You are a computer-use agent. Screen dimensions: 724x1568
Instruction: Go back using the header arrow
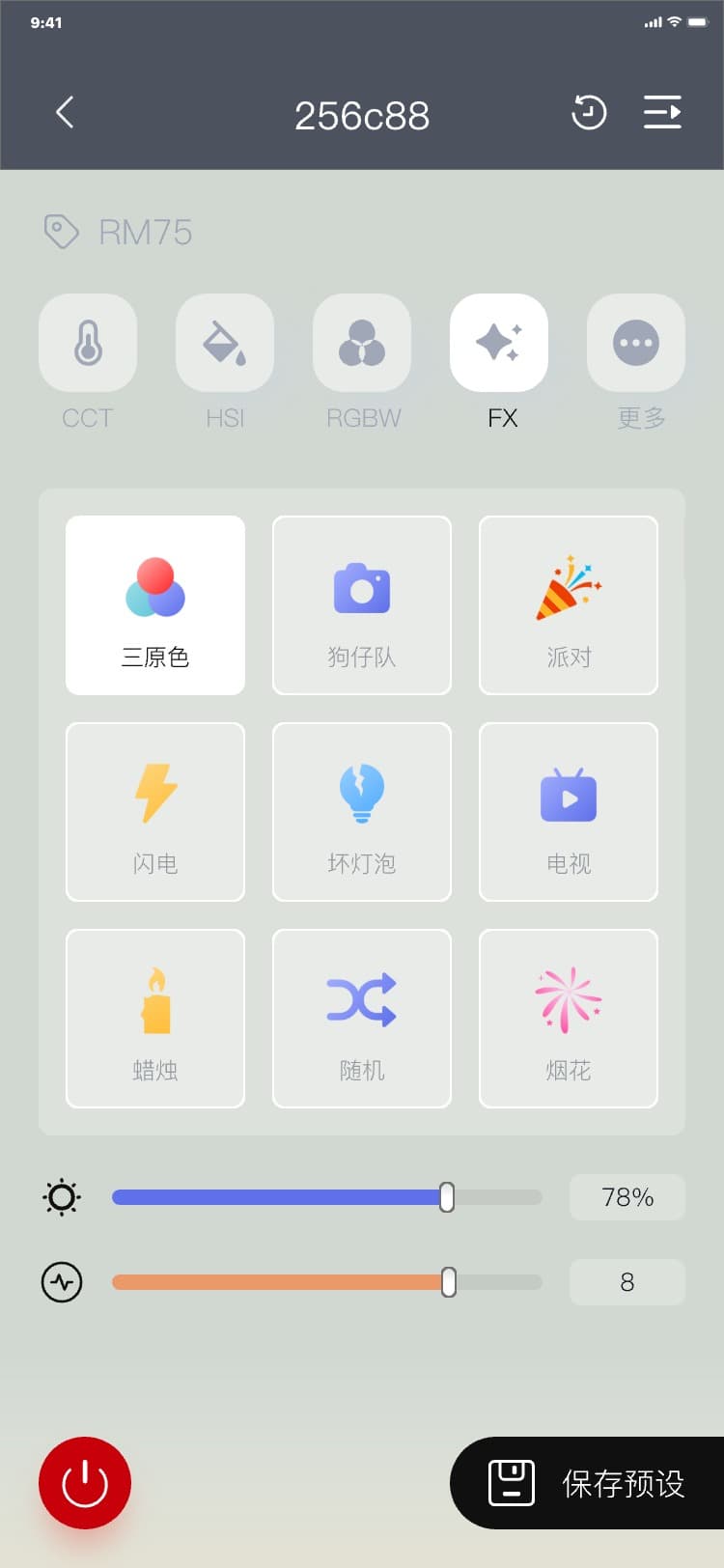(x=65, y=113)
